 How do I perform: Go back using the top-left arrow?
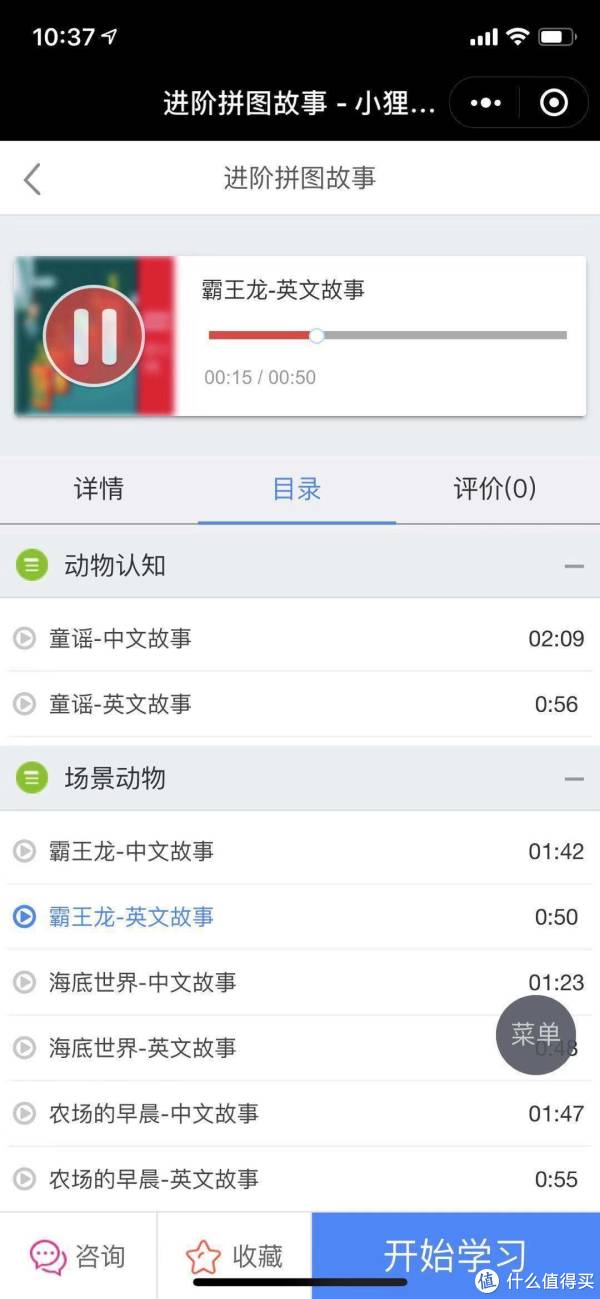[33, 180]
